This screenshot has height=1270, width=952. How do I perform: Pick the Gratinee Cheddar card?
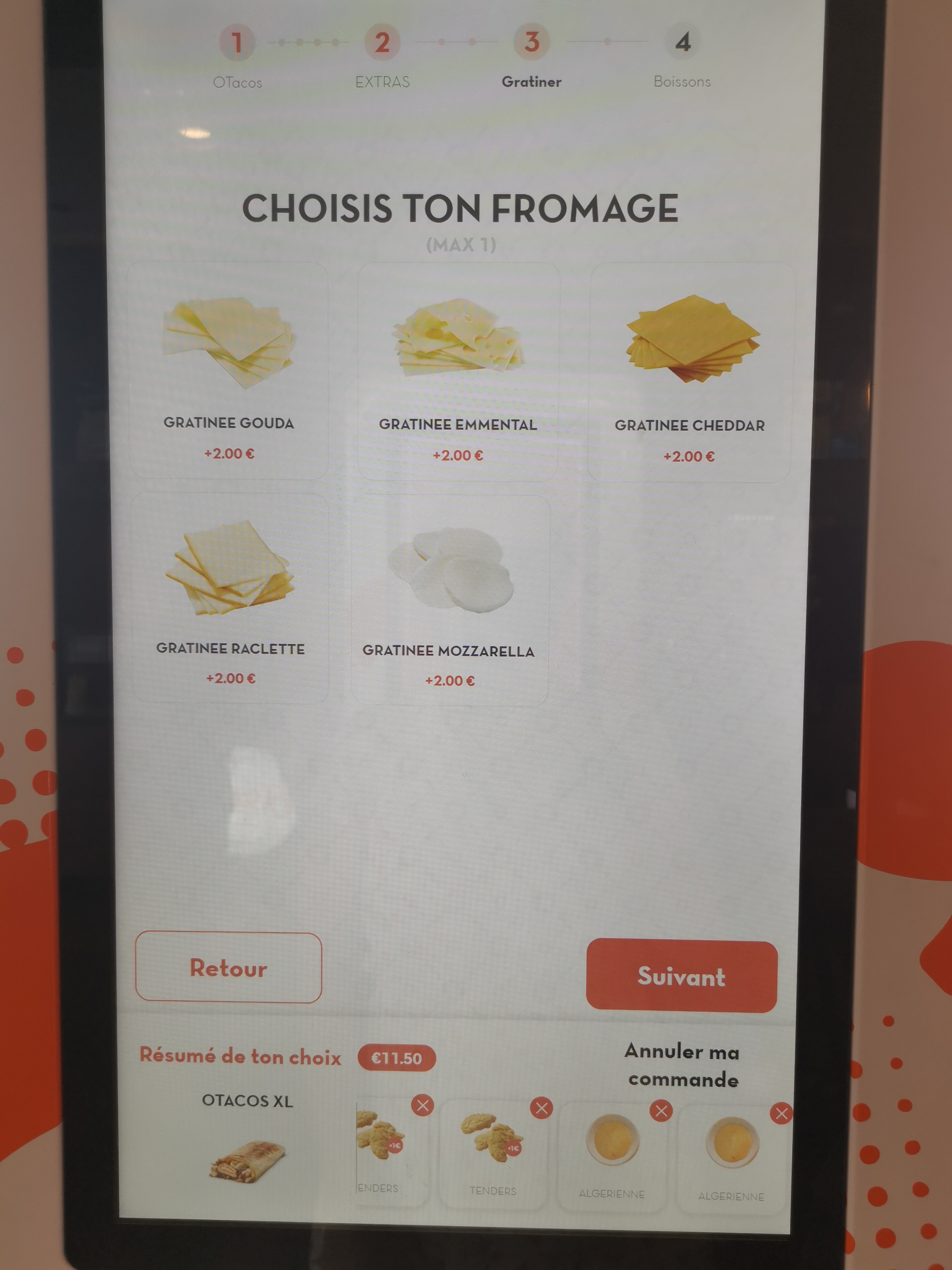pyautogui.click(x=690, y=373)
